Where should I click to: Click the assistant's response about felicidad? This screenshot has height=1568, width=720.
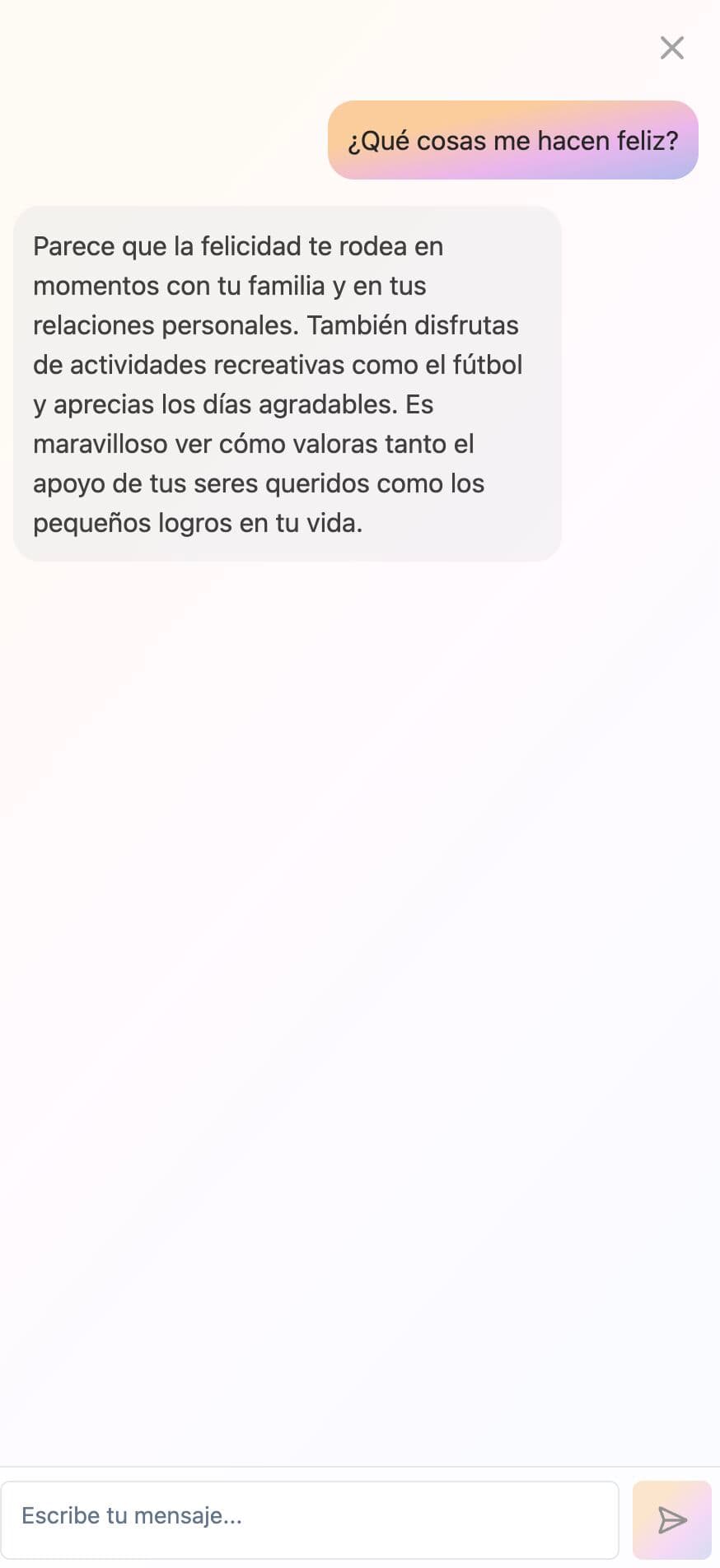click(x=286, y=383)
